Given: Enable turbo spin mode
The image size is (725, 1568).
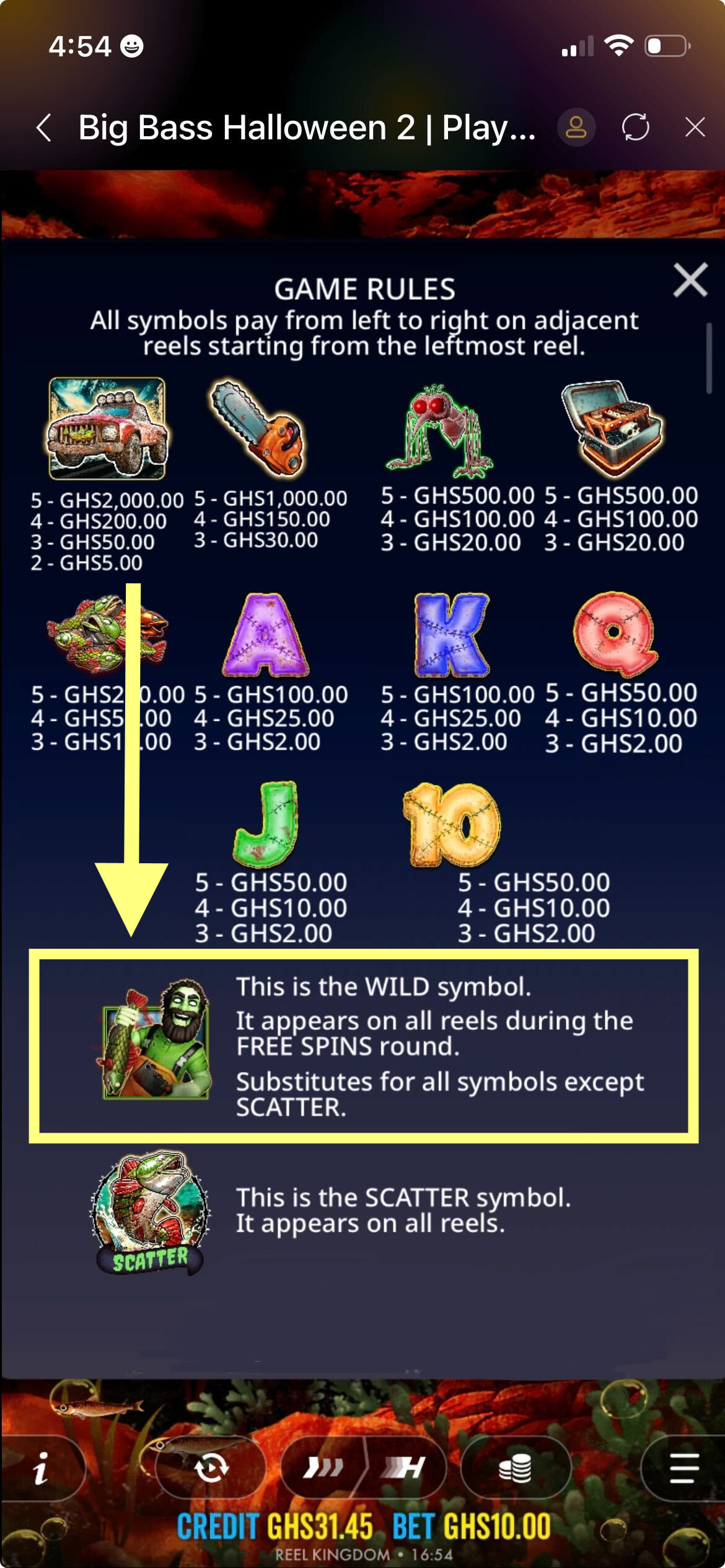Looking at the screenshot, I should pos(322,1467).
